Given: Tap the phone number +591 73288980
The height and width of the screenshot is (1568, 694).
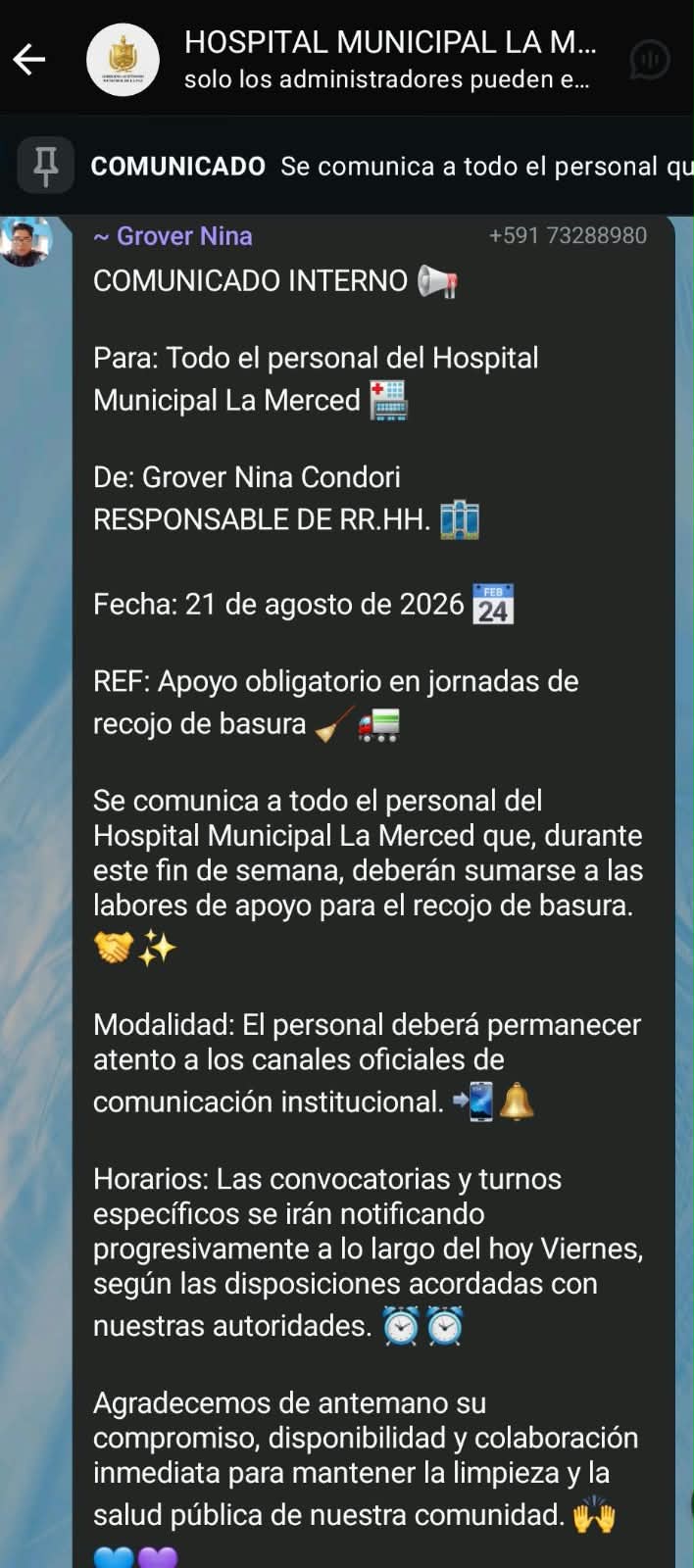Looking at the screenshot, I should tap(568, 235).
